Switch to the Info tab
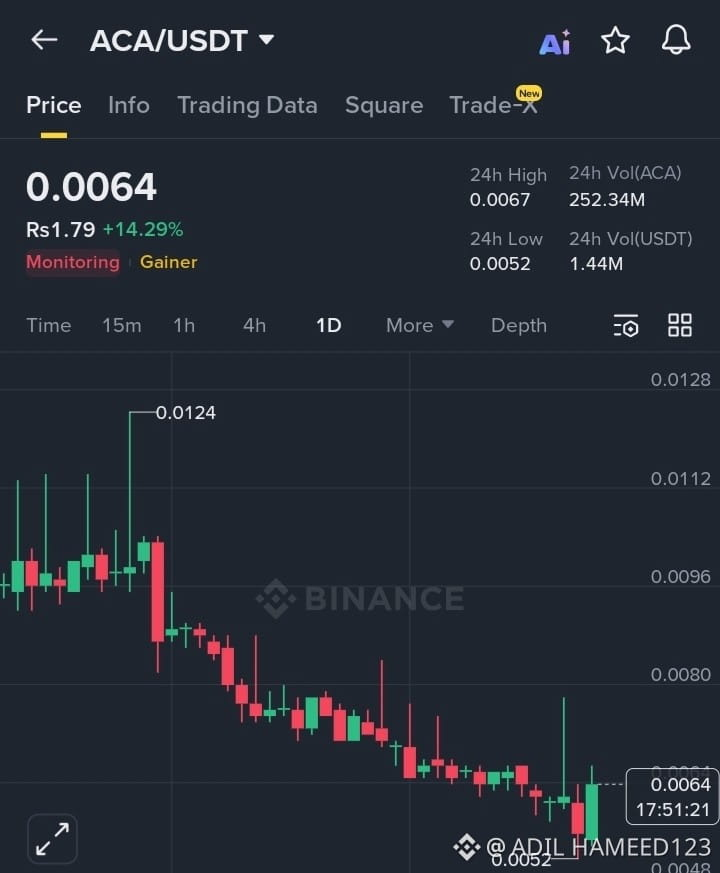720x873 pixels. pyautogui.click(x=129, y=105)
